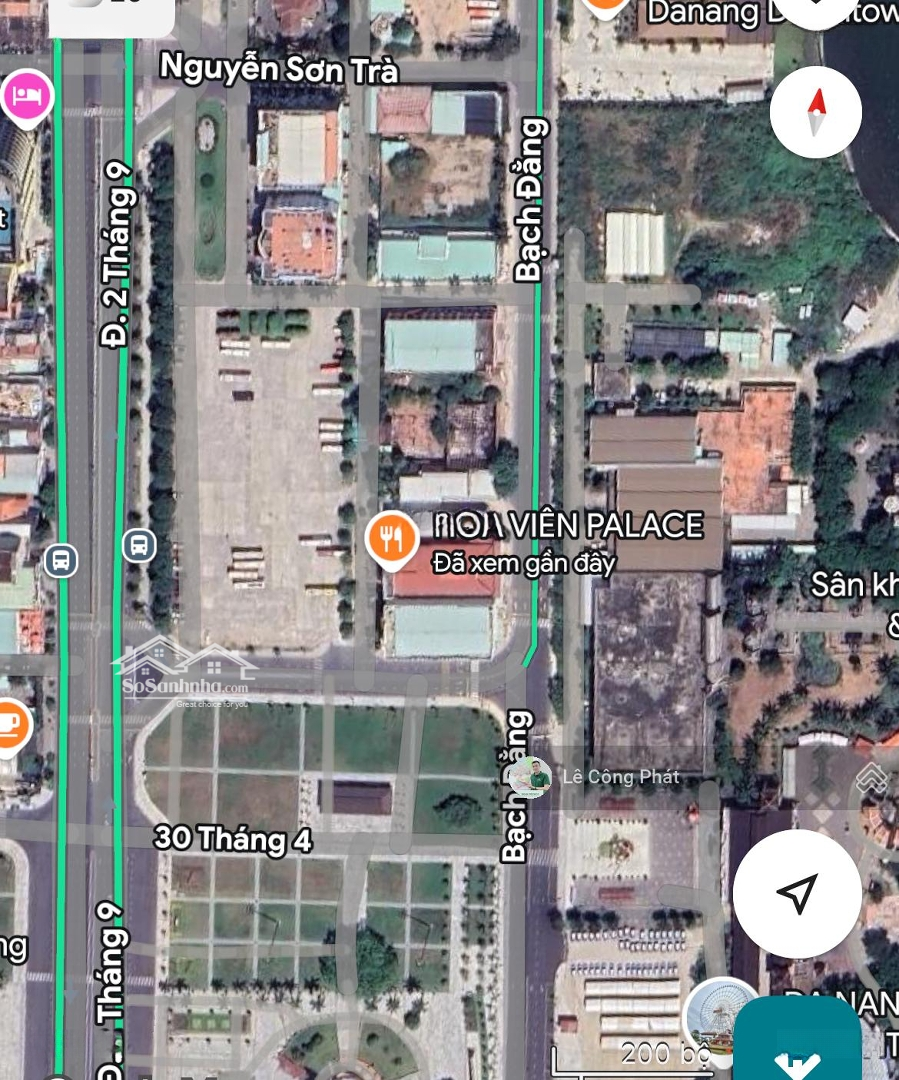Open the HOA VIEN PALACE restaurant pin
Image resolution: width=899 pixels, height=1080 pixels.
391,540
